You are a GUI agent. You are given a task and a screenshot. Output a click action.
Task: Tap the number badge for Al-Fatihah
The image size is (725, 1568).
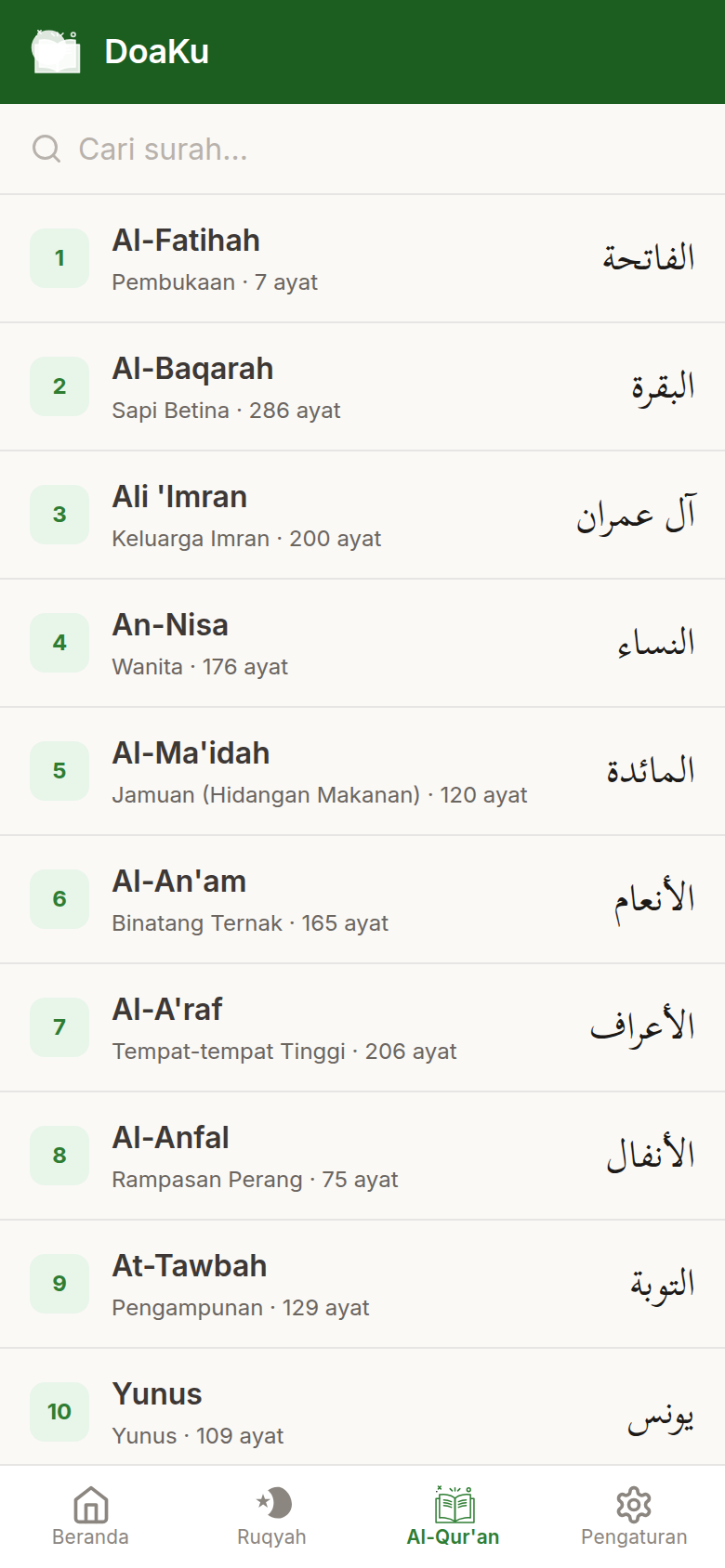(x=59, y=258)
